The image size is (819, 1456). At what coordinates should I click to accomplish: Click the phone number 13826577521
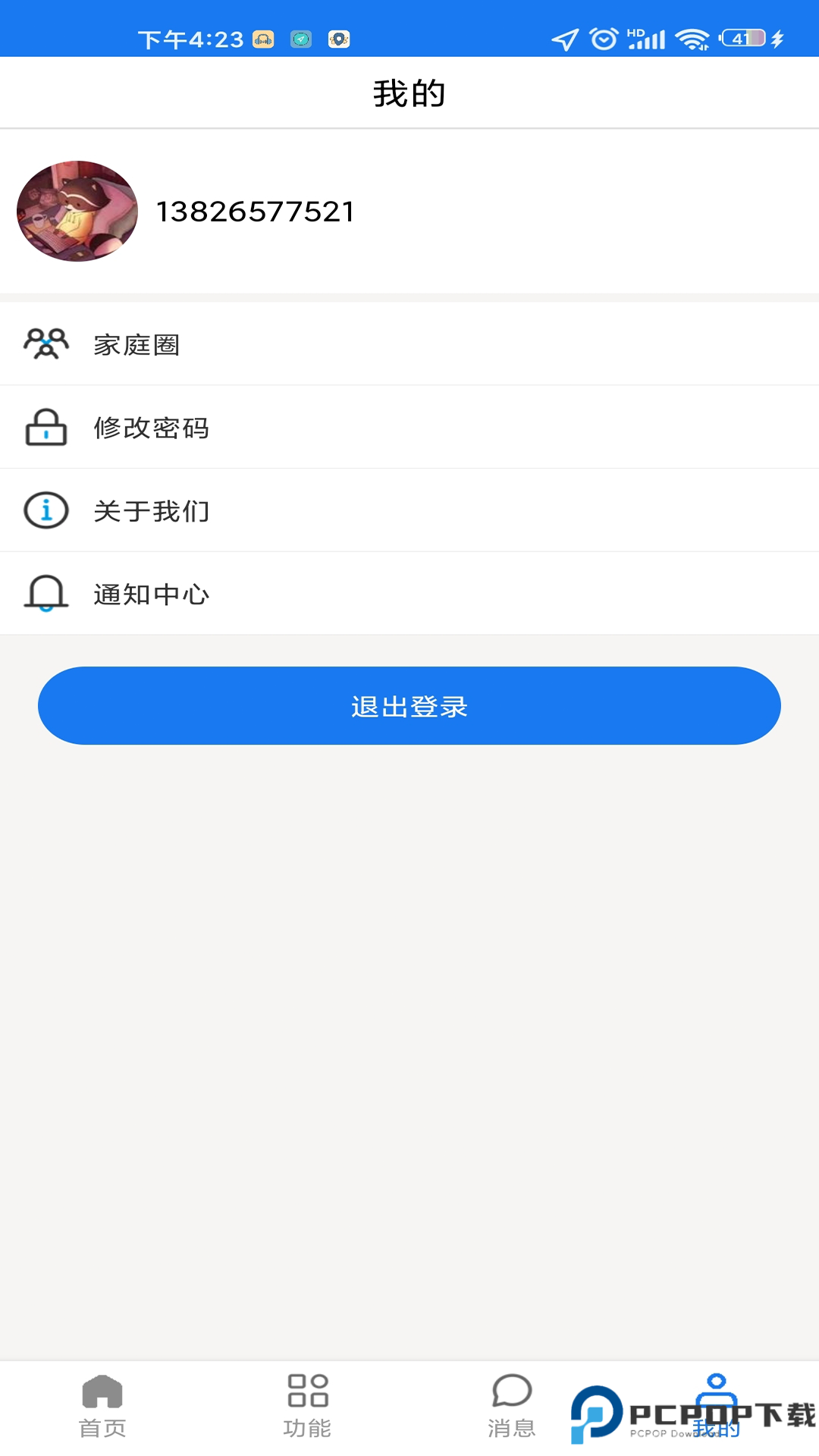[x=256, y=212]
